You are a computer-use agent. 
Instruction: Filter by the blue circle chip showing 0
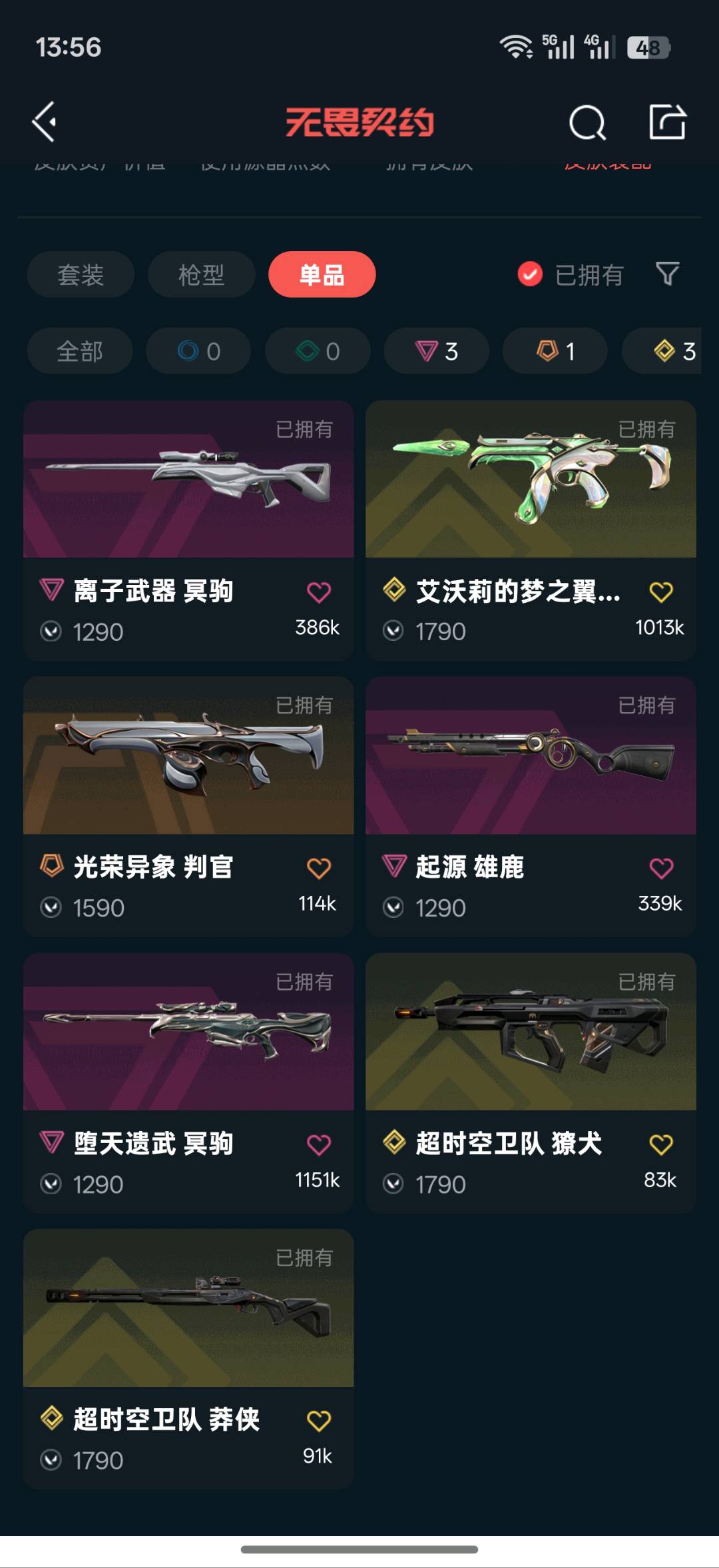point(198,351)
